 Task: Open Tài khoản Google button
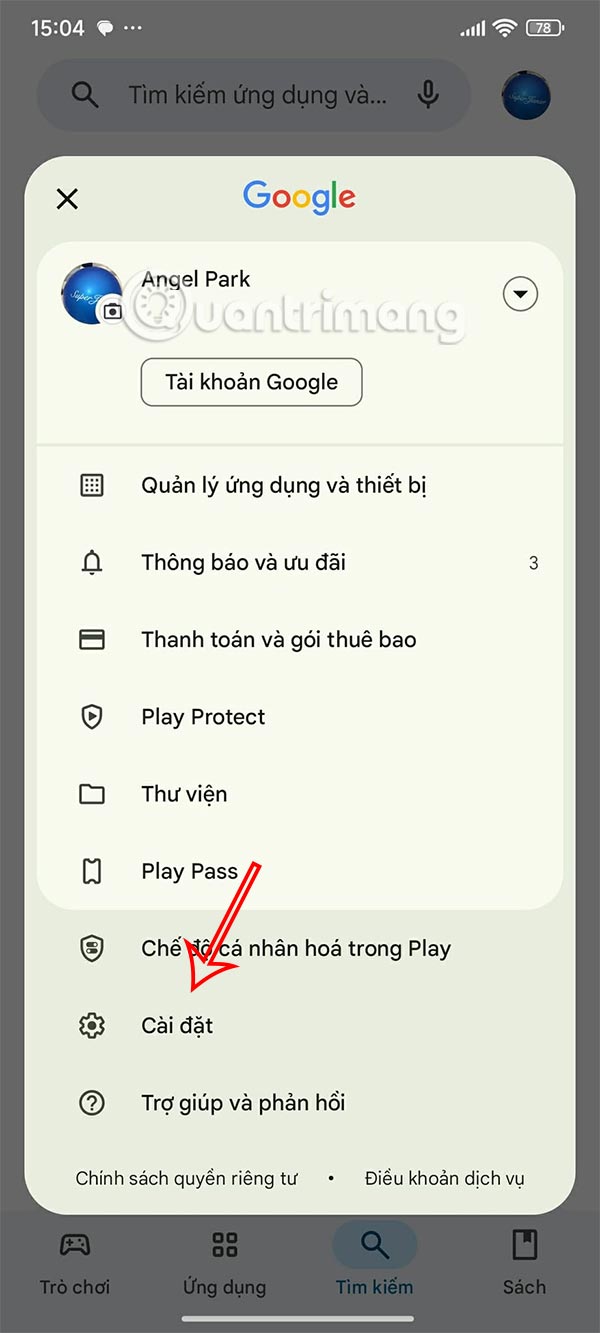coord(251,382)
